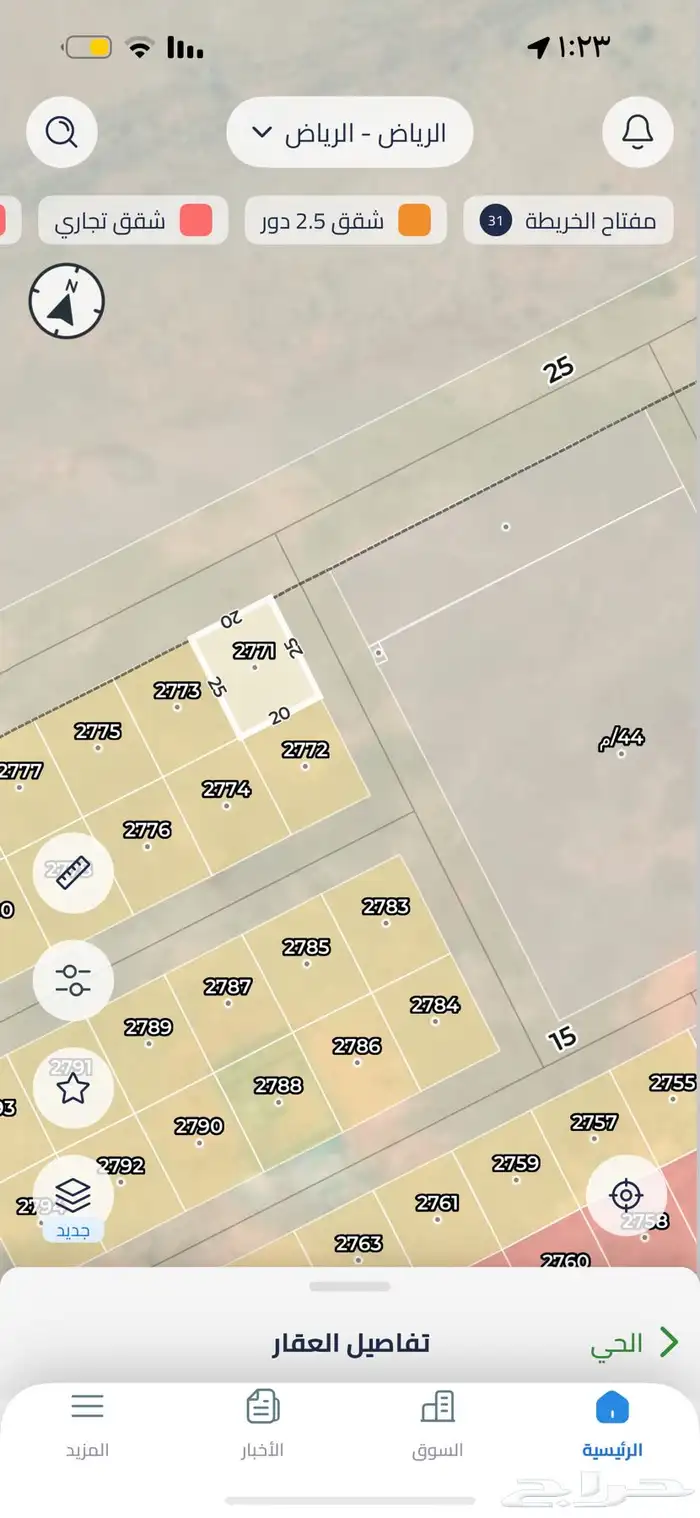700x1518 pixels.
Task: Open the notifications bell
Action: pyautogui.click(x=637, y=131)
